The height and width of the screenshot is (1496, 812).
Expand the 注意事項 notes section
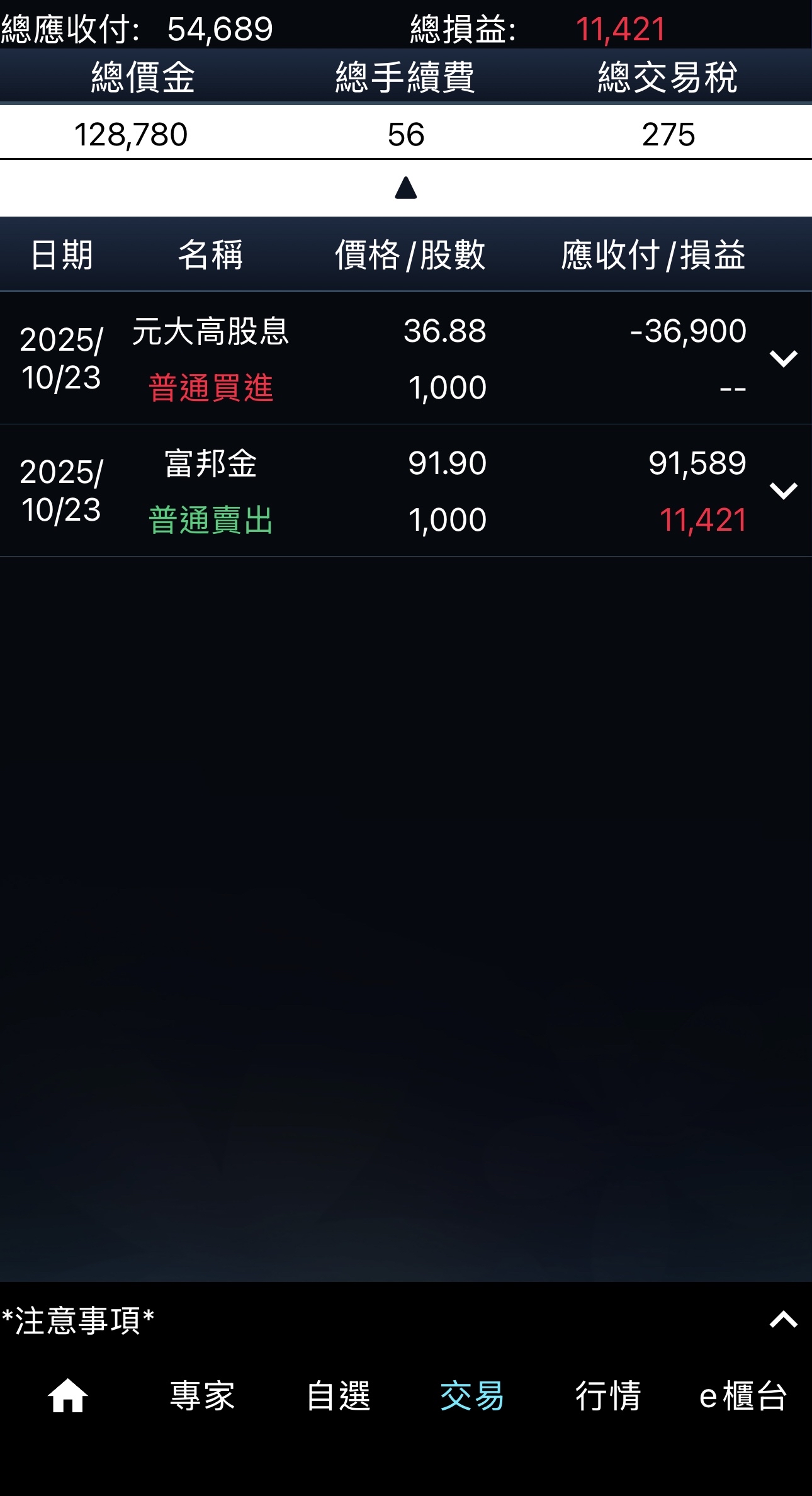click(x=783, y=1319)
